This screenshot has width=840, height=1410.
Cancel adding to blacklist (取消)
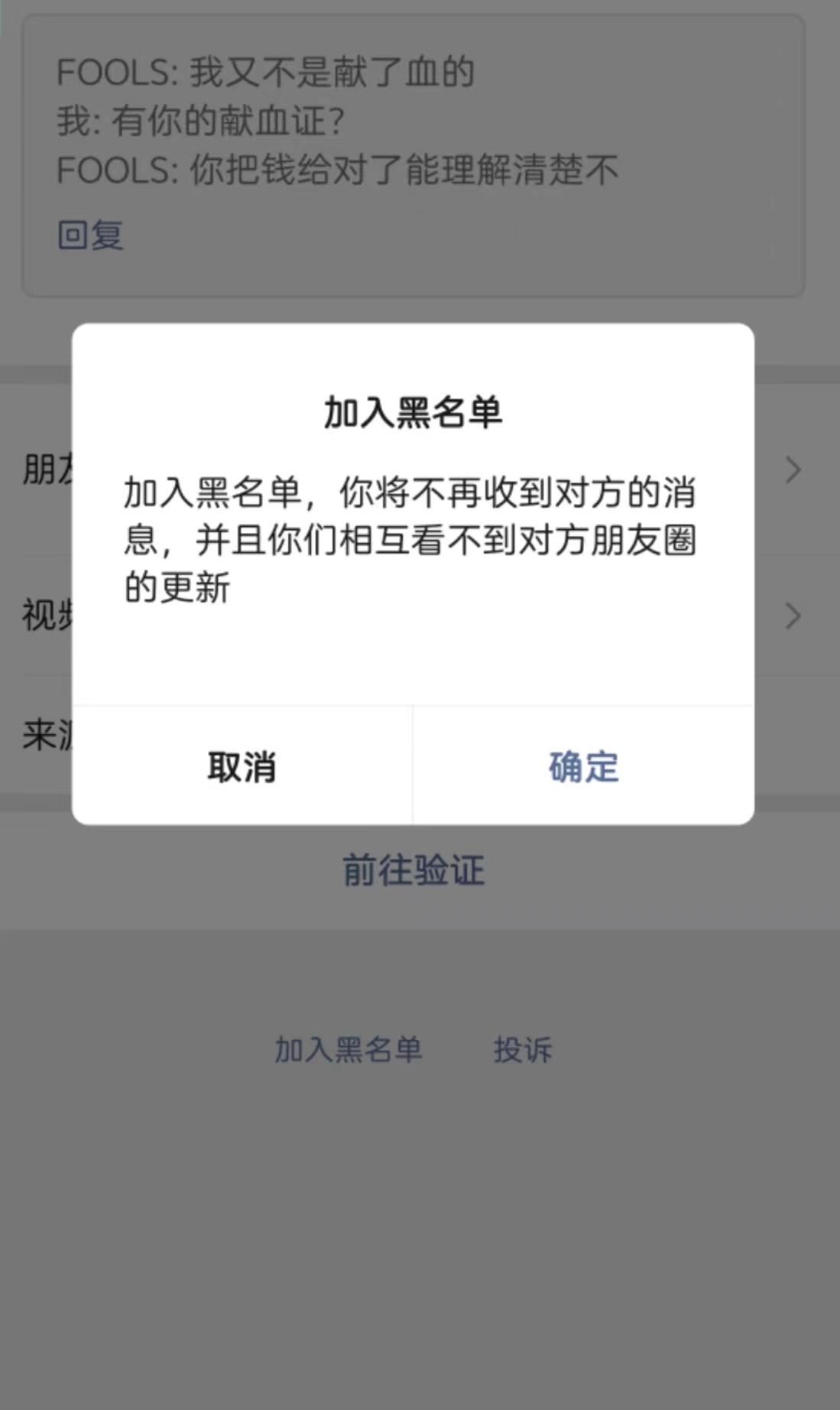pyautogui.click(x=242, y=766)
